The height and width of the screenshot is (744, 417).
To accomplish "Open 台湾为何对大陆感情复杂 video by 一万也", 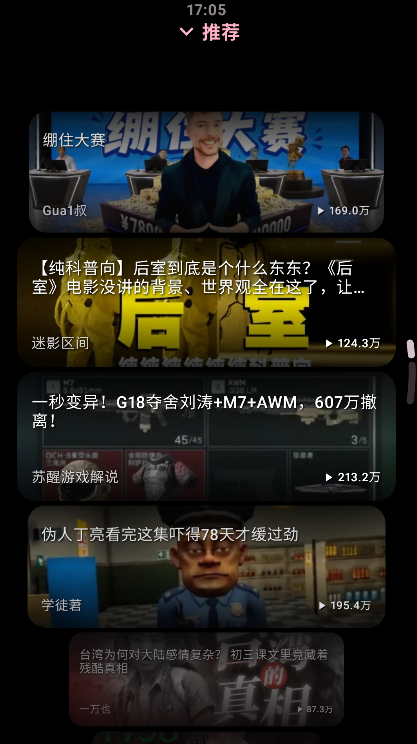I will 206,679.
